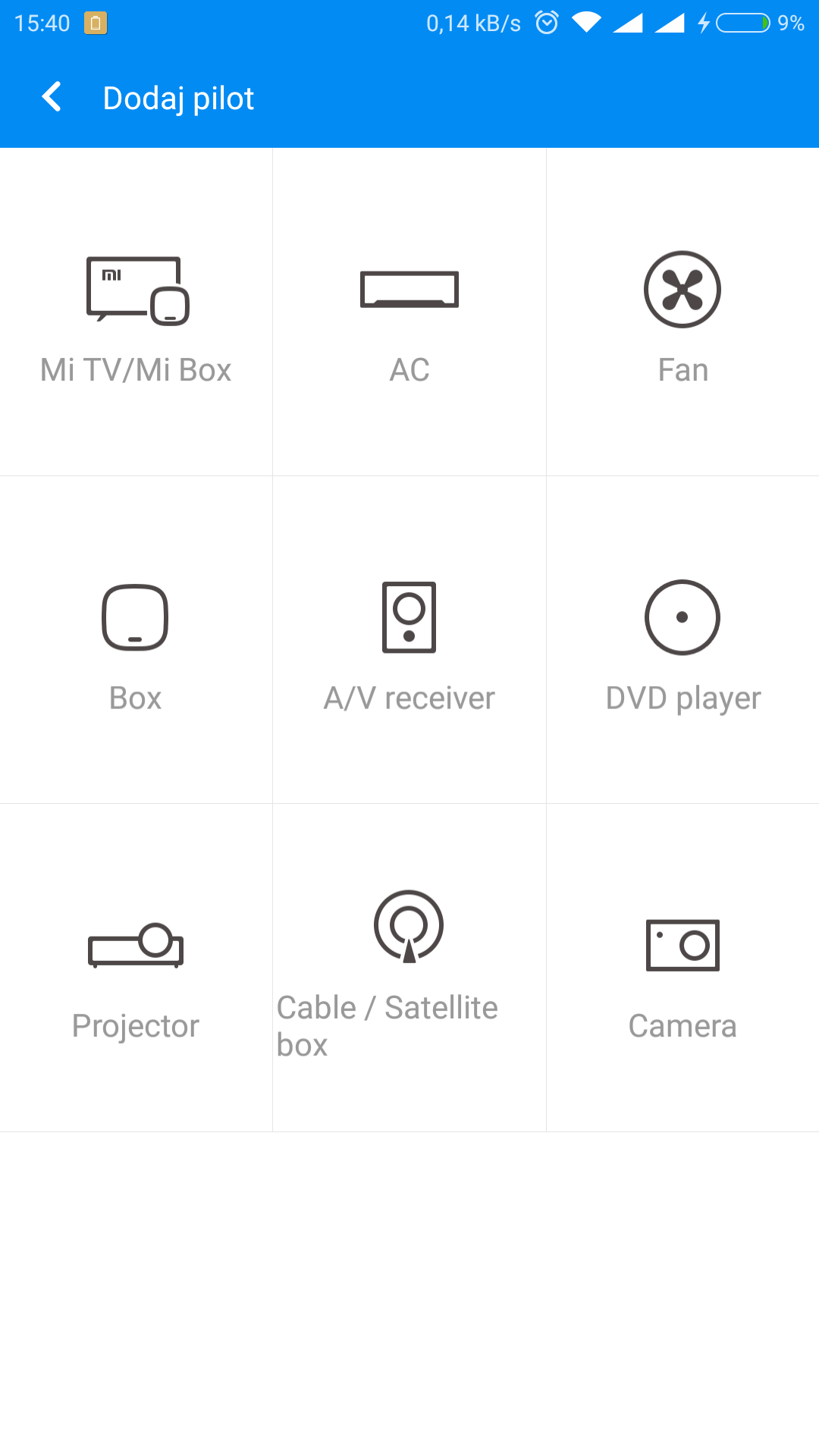Select the Camera remote type
This screenshot has width=819, height=1456.
pos(682,968)
